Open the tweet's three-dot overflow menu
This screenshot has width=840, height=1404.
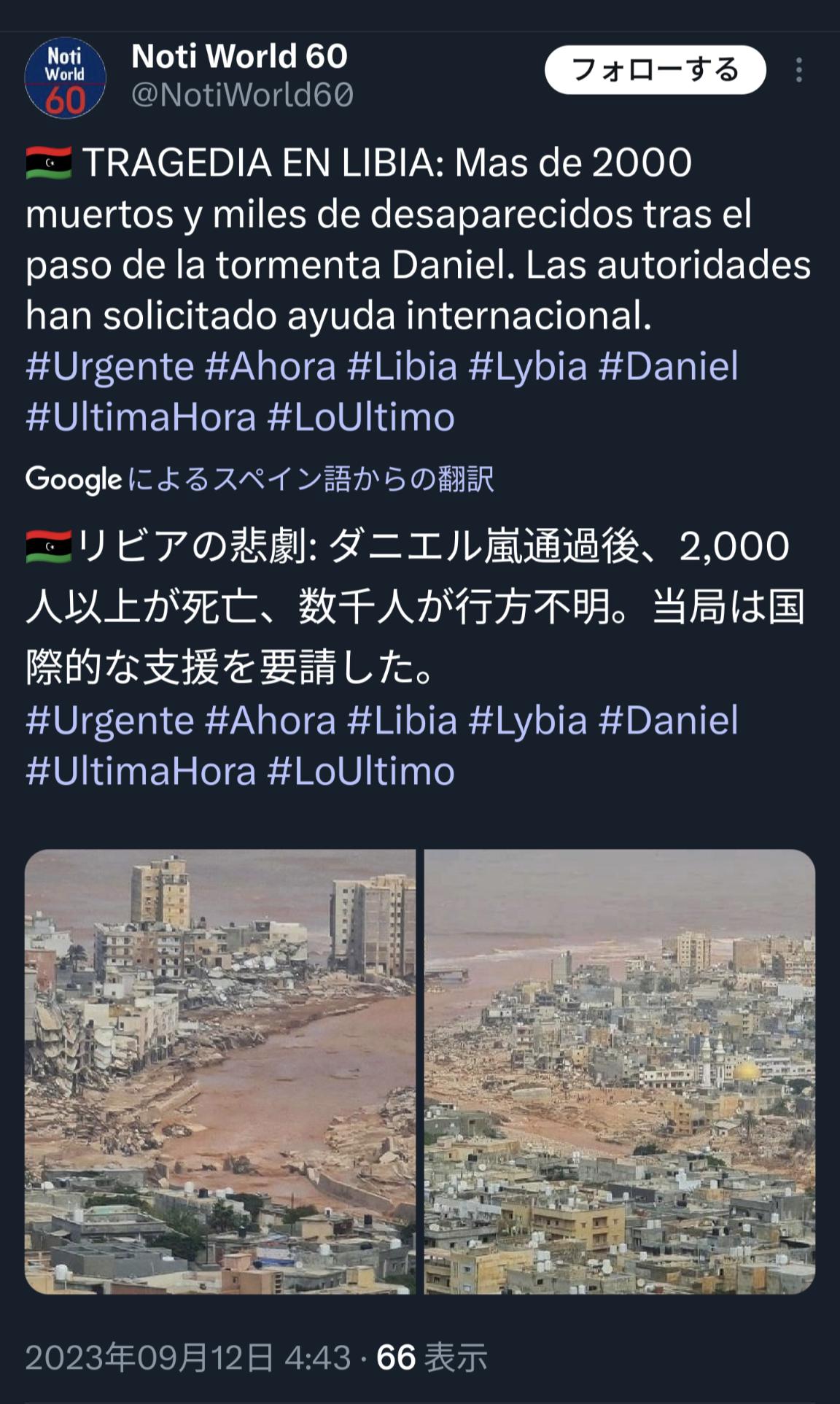(799, 70)
